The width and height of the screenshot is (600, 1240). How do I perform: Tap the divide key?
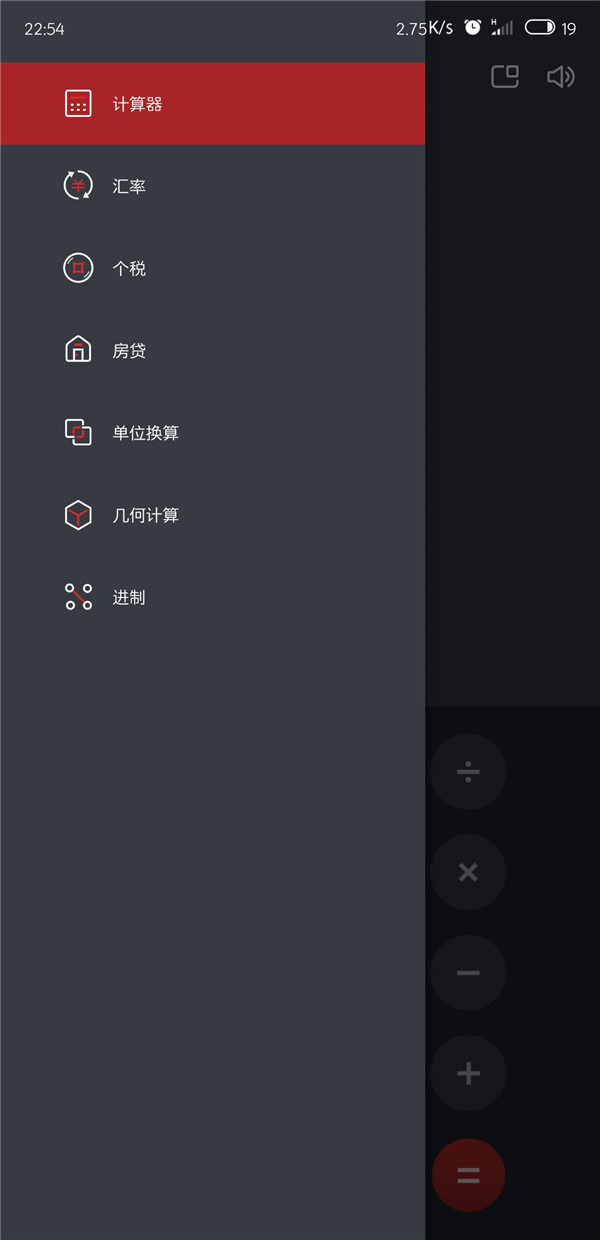[x=468, y=772]
